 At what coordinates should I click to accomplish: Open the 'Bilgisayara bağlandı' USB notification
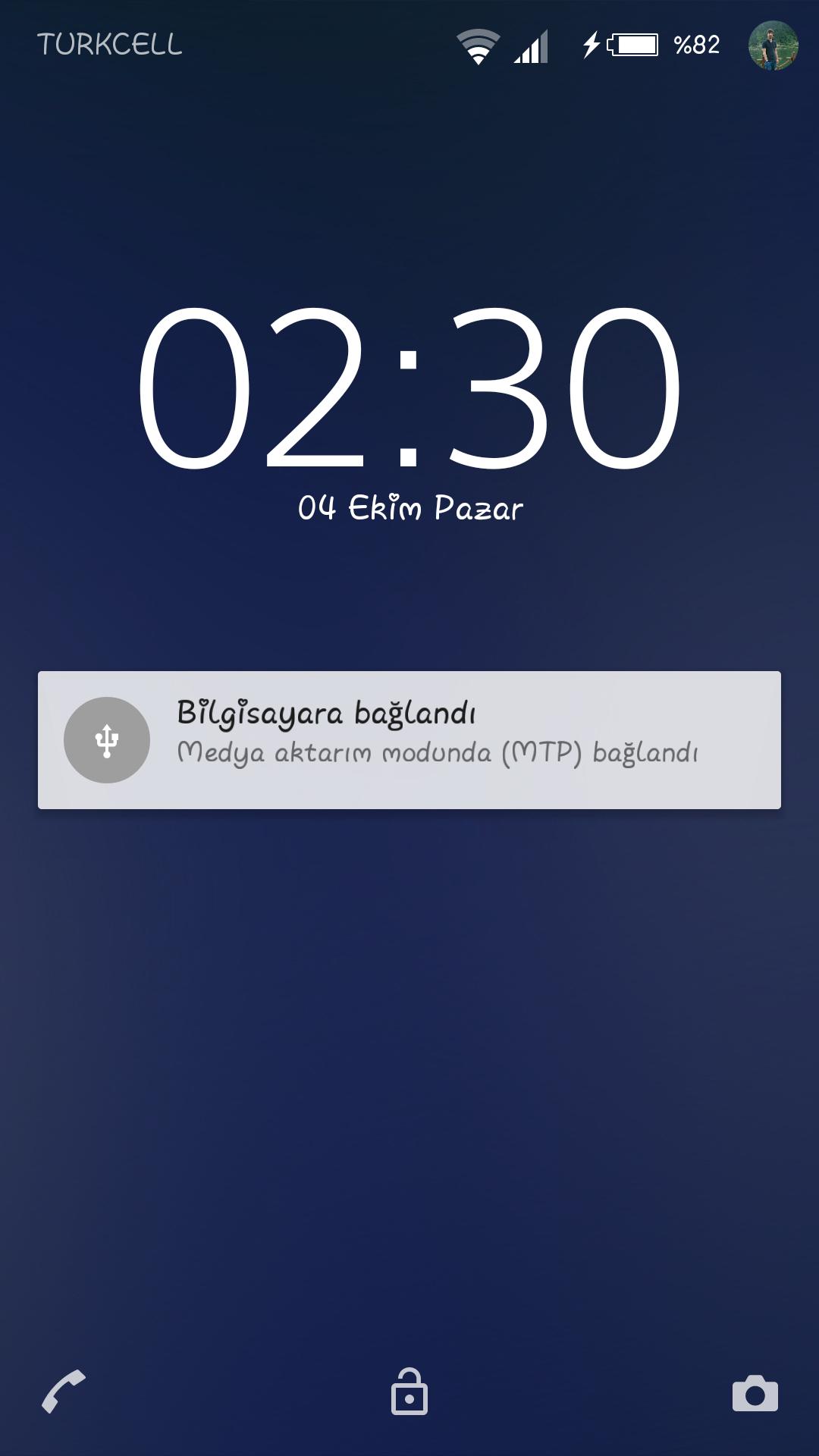point(409,739)
